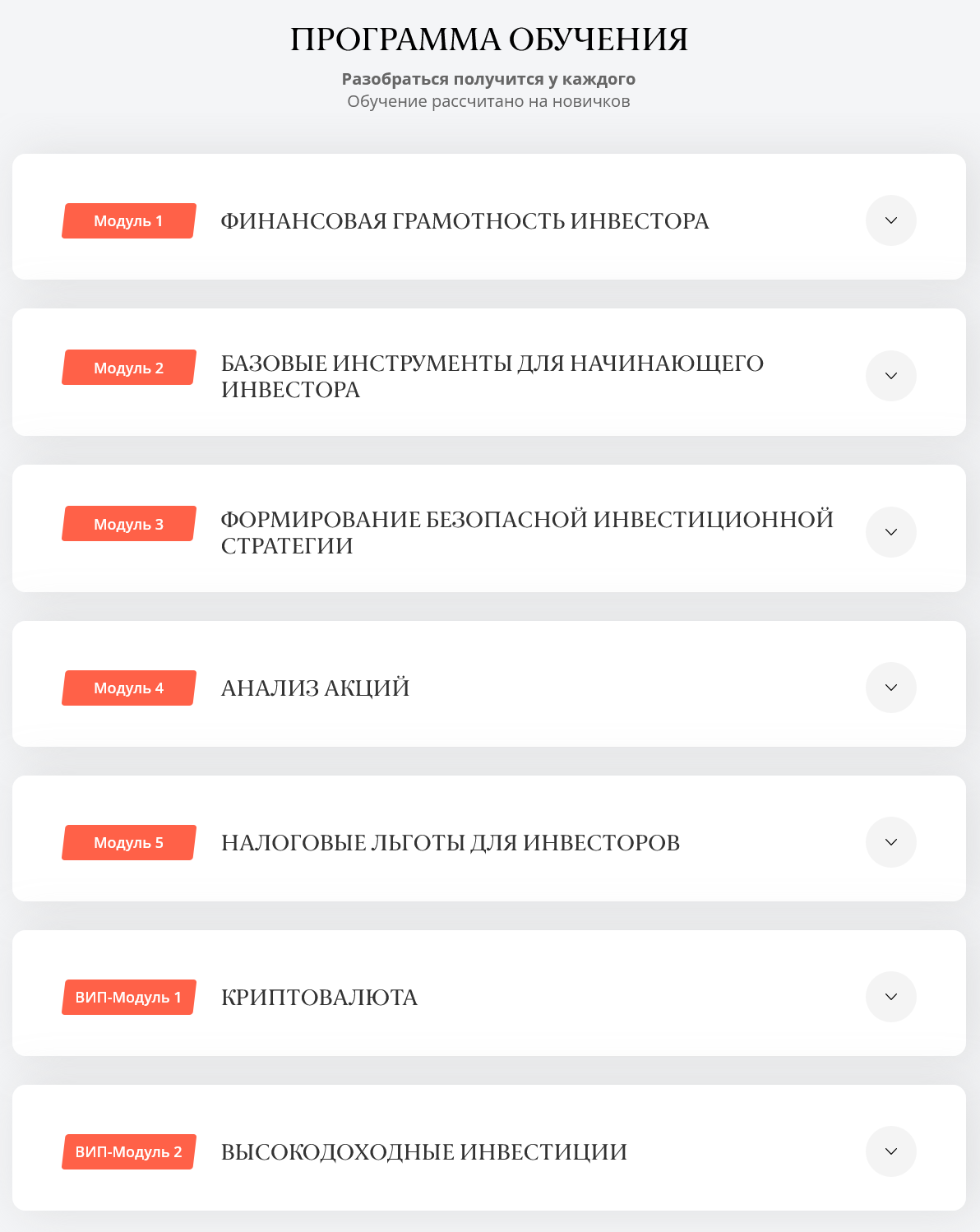Show details of Модуль 5 Налоговые льготы
The height and width of the screenshot is (1232, 980).
click(x=890, y=842)
